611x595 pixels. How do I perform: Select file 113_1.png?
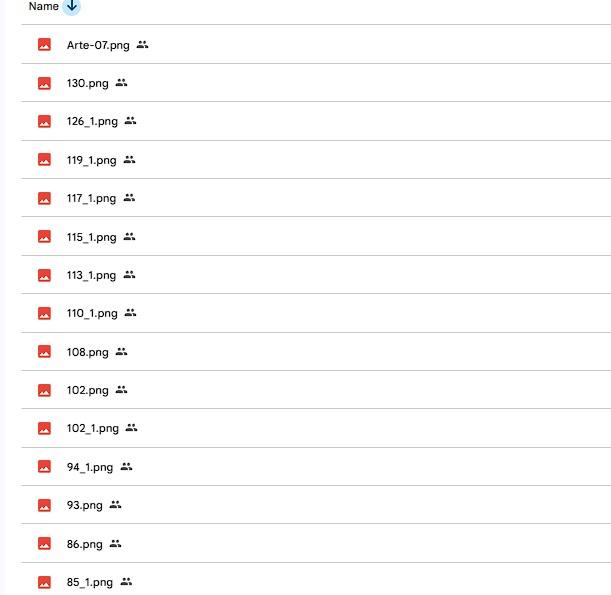(x=92, y=275)
